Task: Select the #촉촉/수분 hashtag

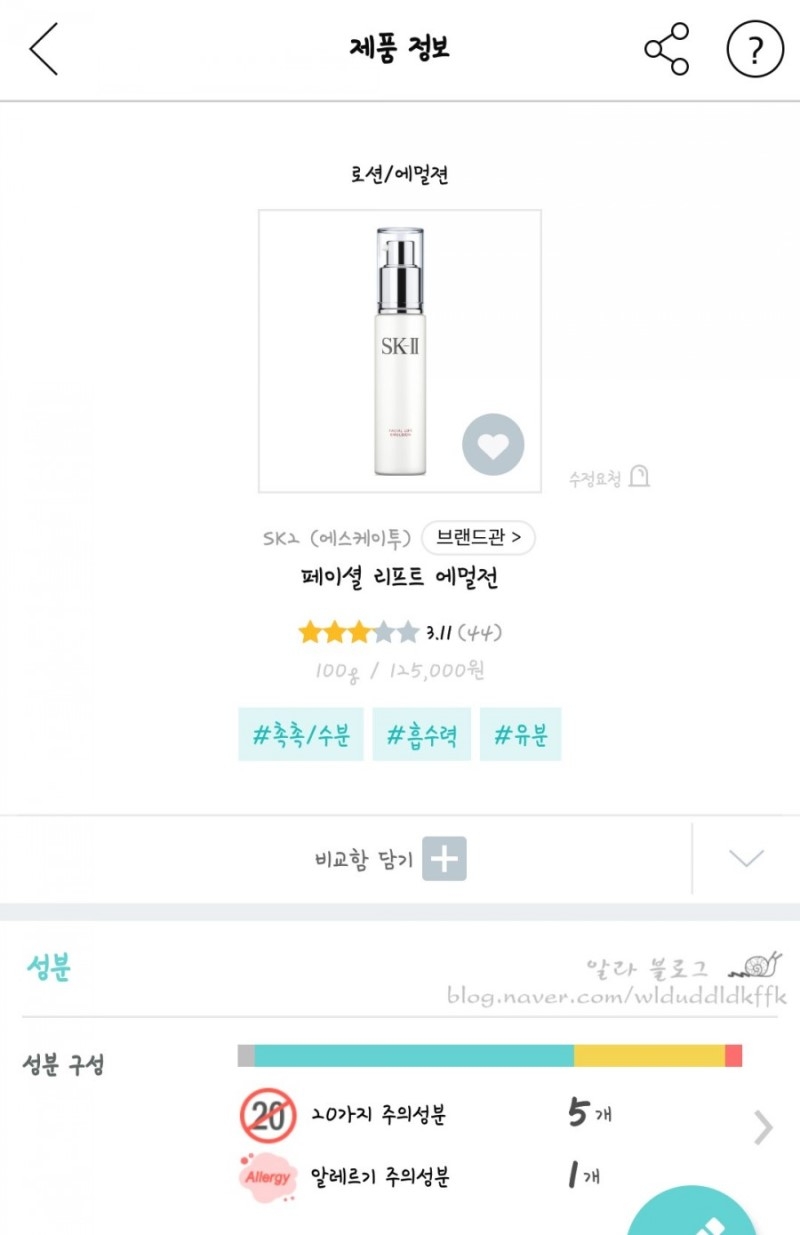Action: point(300,734)
